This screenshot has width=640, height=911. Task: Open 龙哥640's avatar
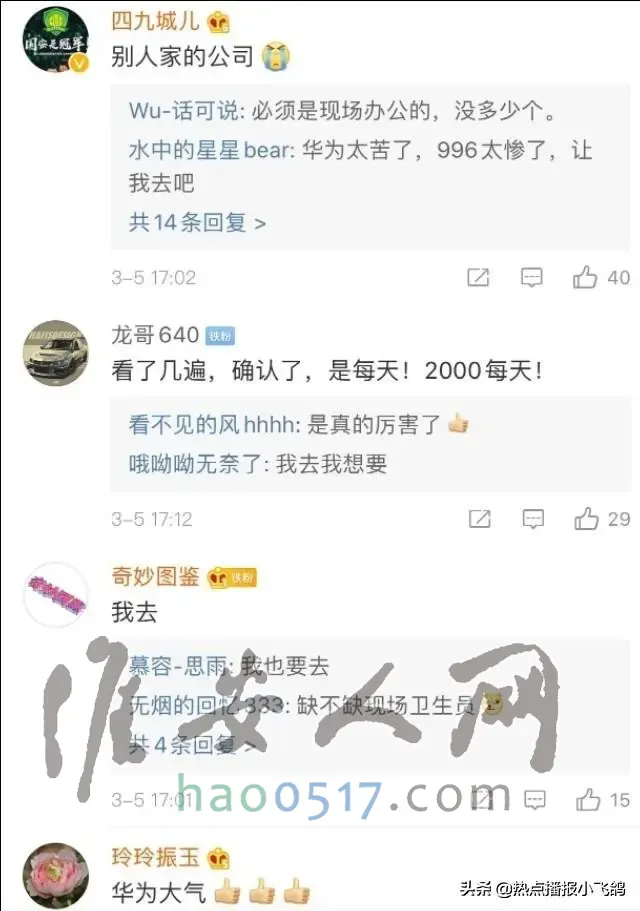tap(57, 354)
